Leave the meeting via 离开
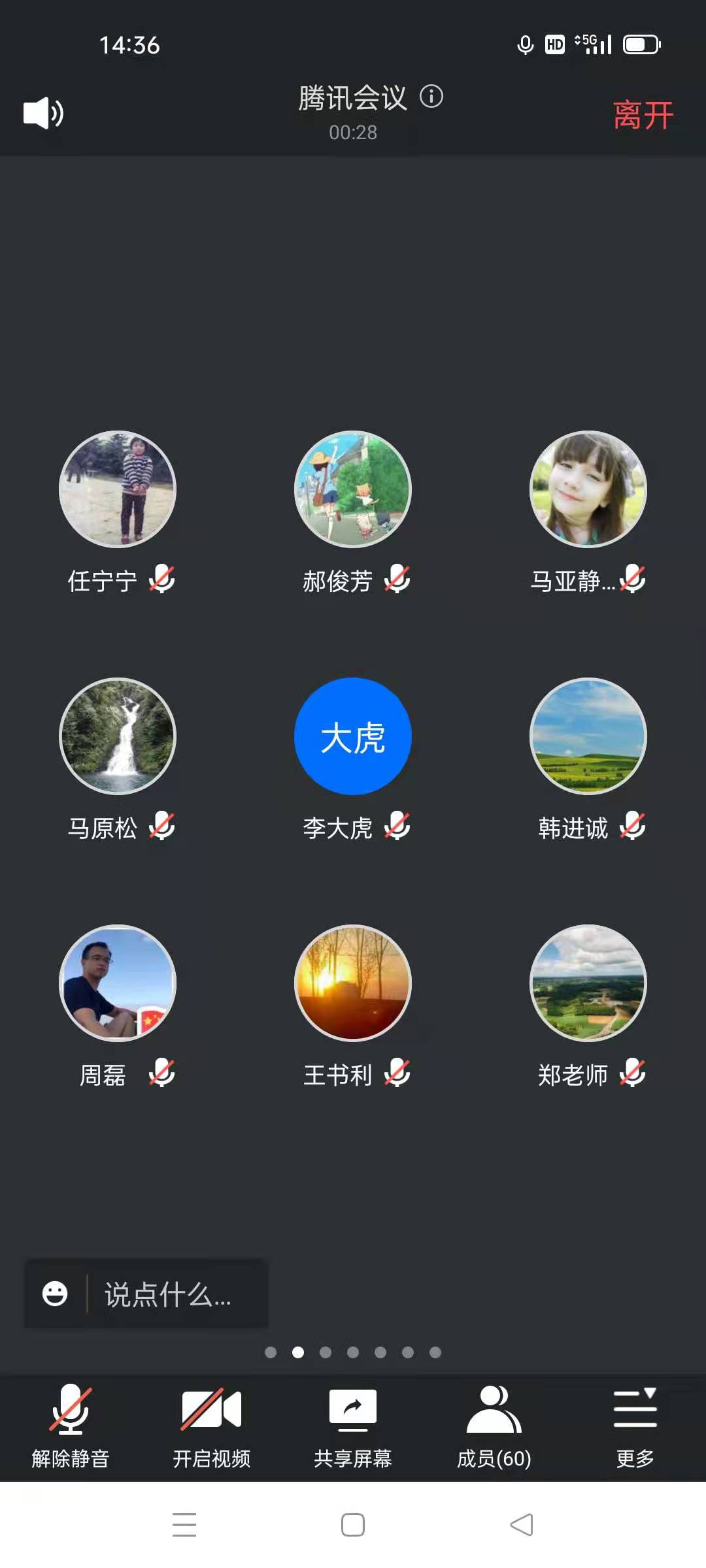This screenshot has height=1568, width=706. coord(643,116)
